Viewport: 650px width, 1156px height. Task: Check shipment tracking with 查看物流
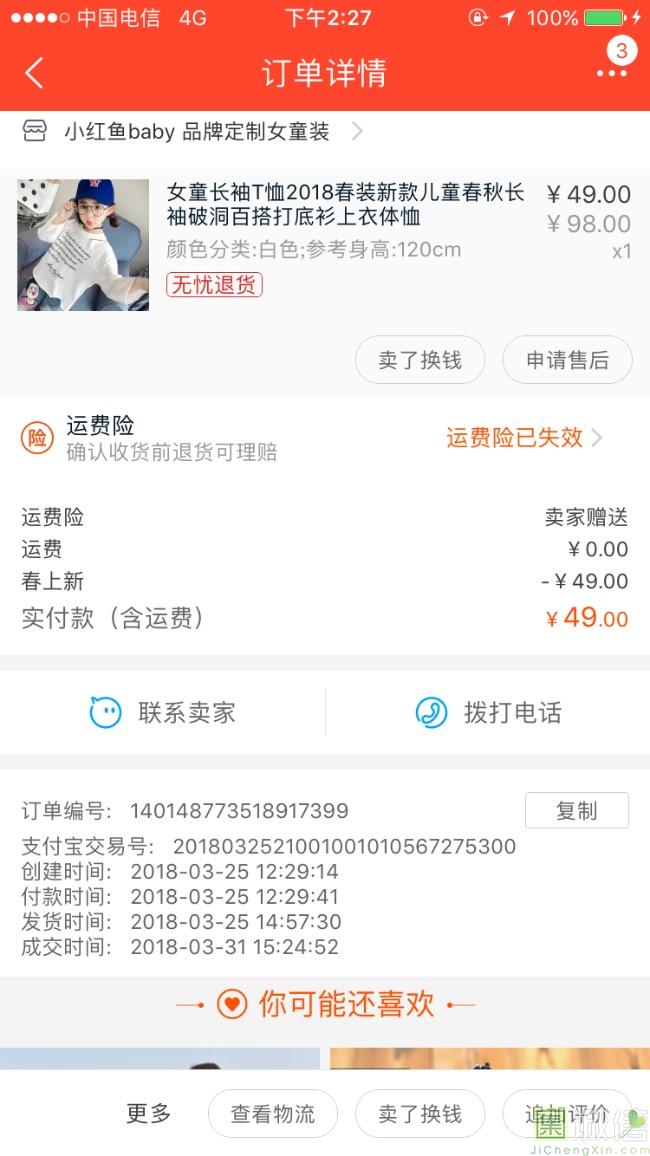pyautogui.click(x=272, y=1114)
